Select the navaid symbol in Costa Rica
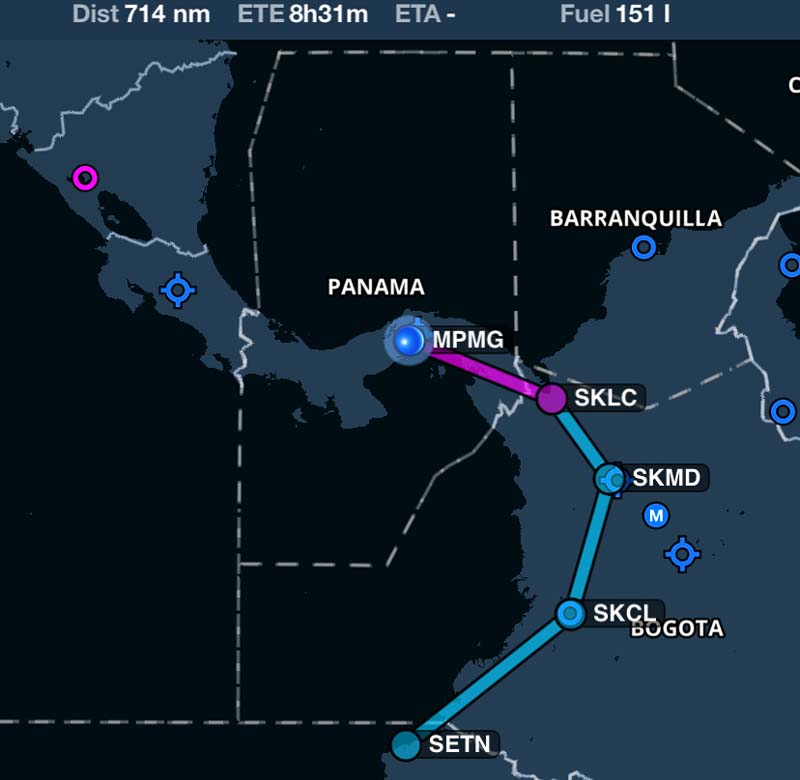800x780 pixels. [x=178, y=290]
